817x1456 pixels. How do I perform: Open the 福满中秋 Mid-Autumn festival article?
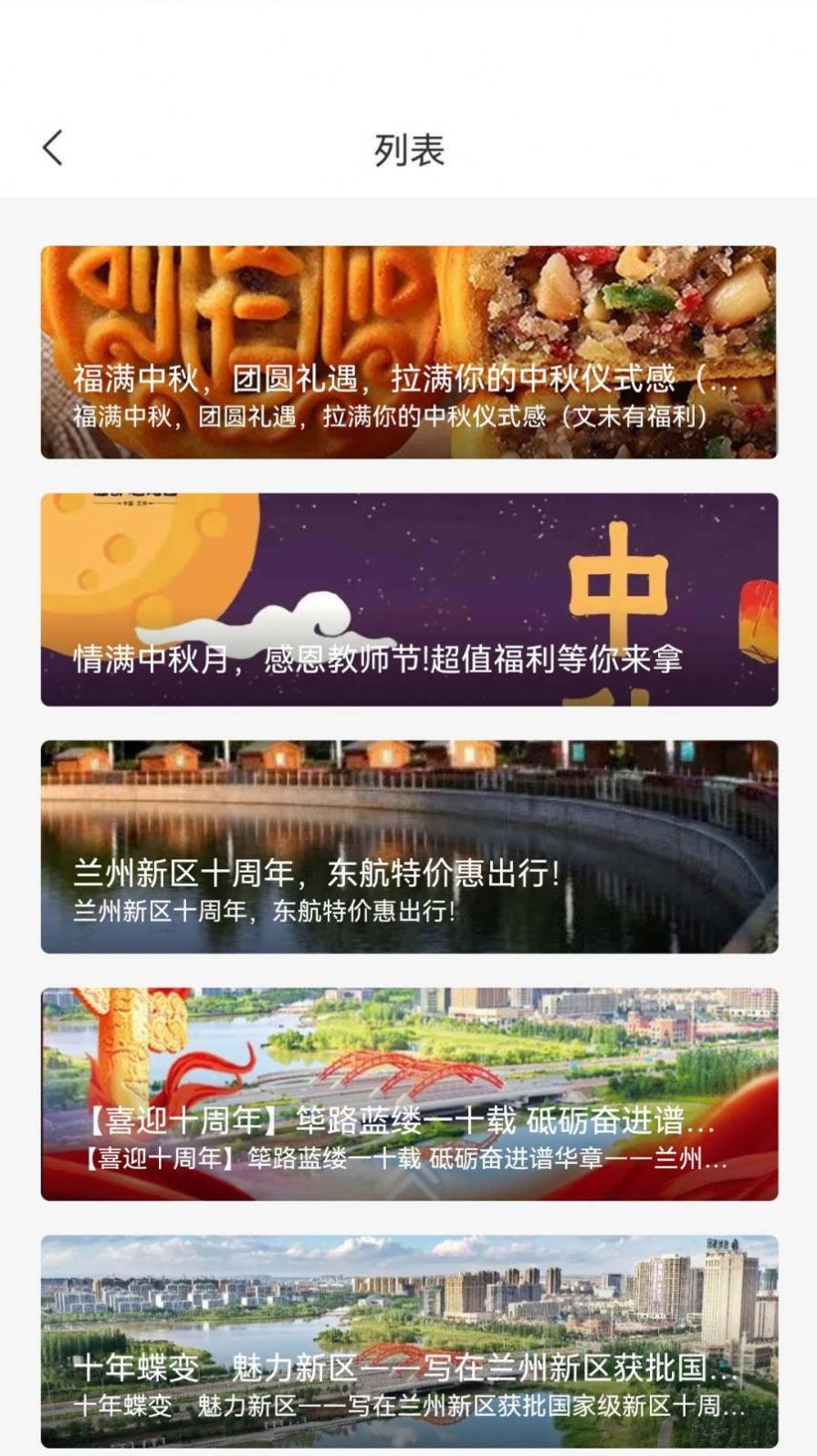408,351
